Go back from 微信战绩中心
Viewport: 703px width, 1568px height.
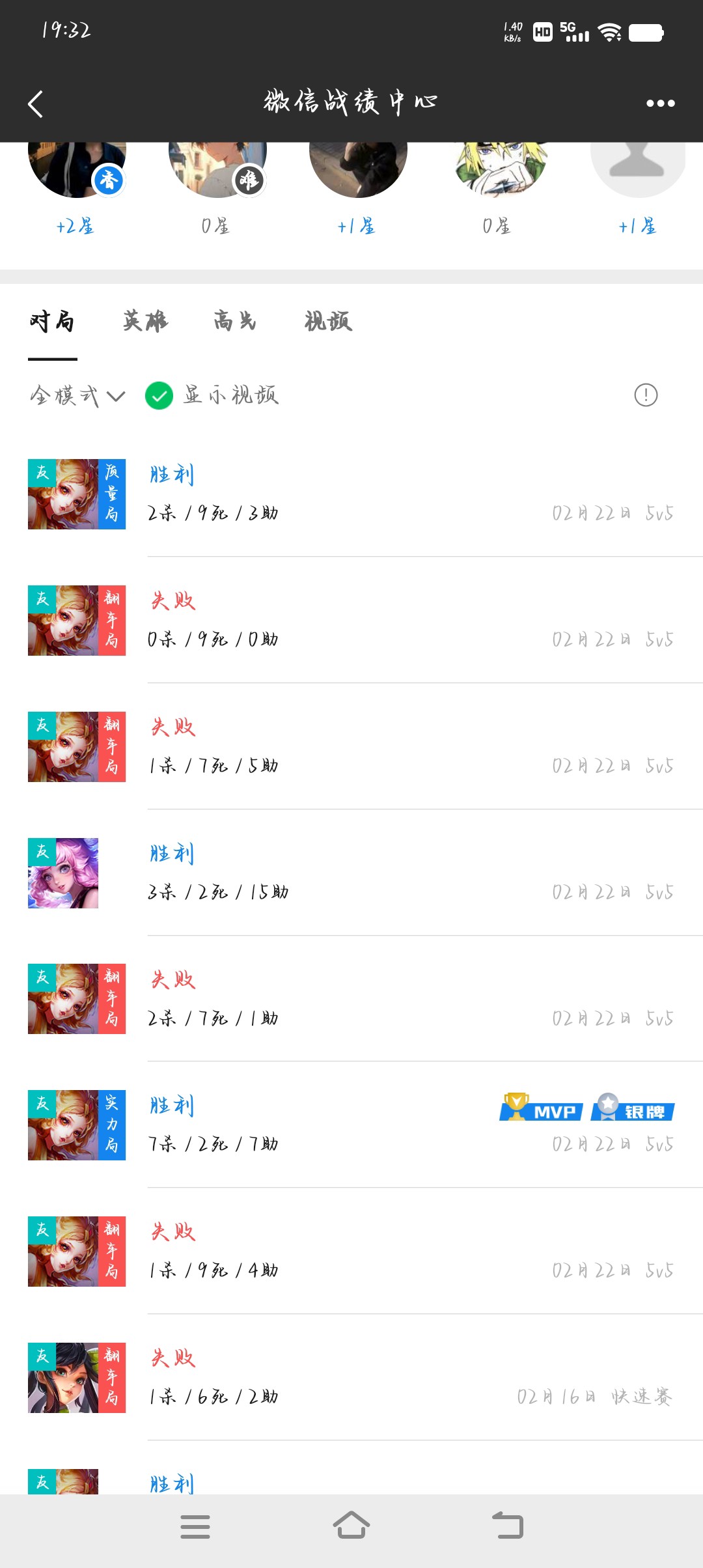tap(36, 104)
